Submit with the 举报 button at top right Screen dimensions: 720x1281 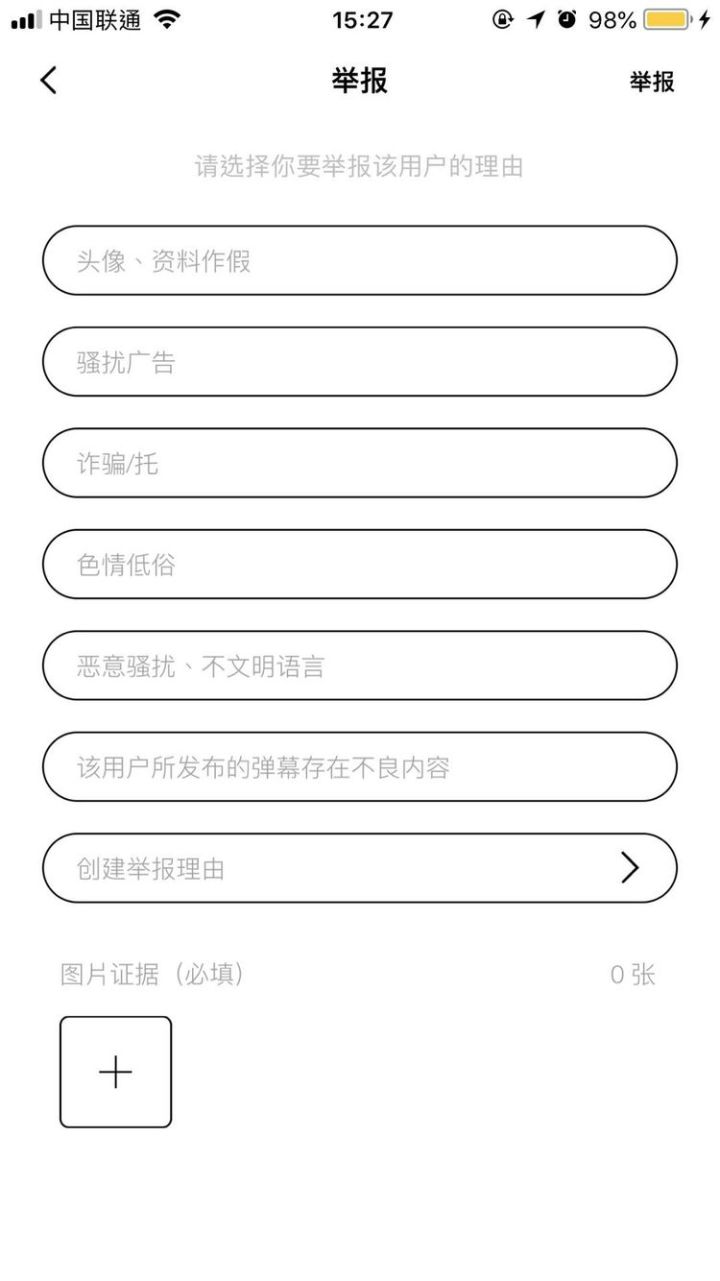pos(652,82)
